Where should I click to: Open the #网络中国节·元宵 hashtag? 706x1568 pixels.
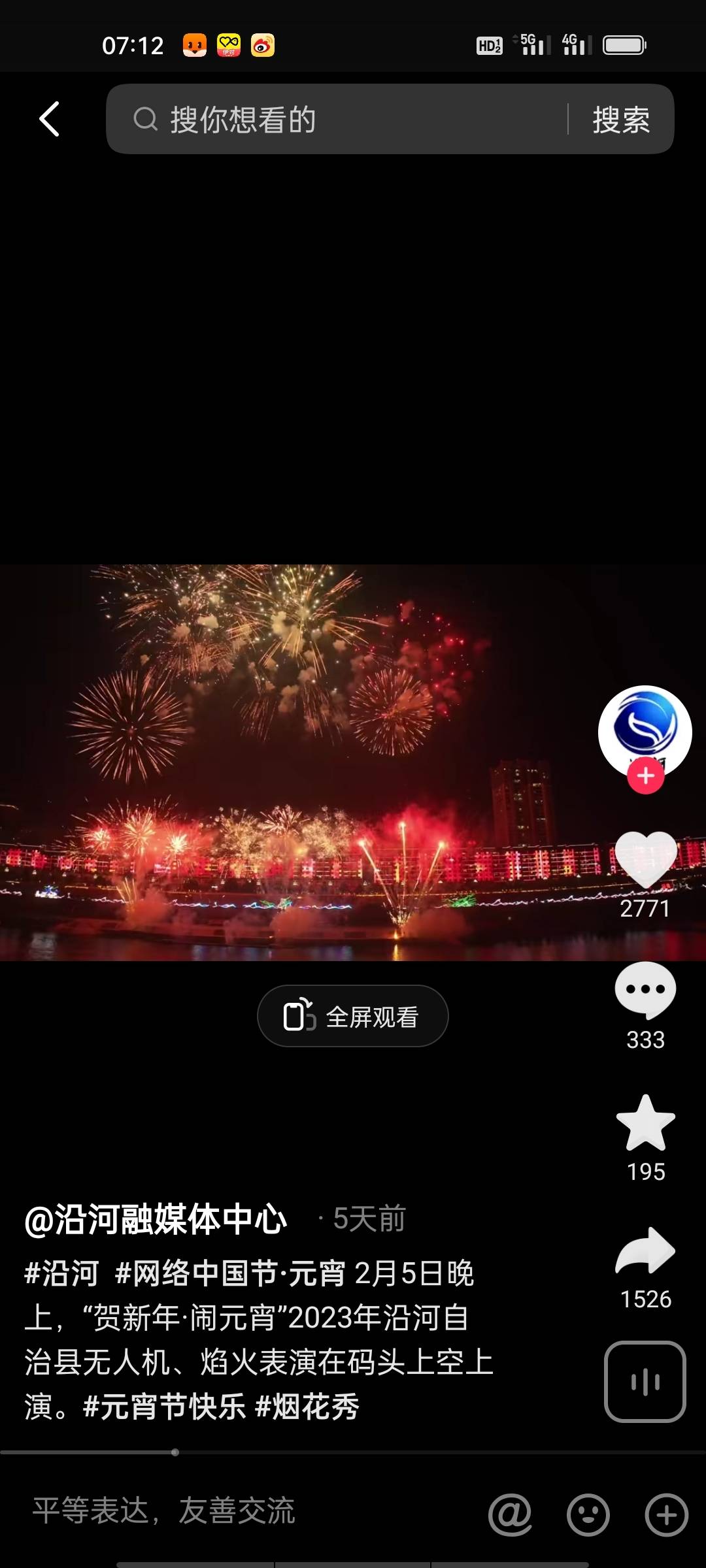click(229, 1273)
